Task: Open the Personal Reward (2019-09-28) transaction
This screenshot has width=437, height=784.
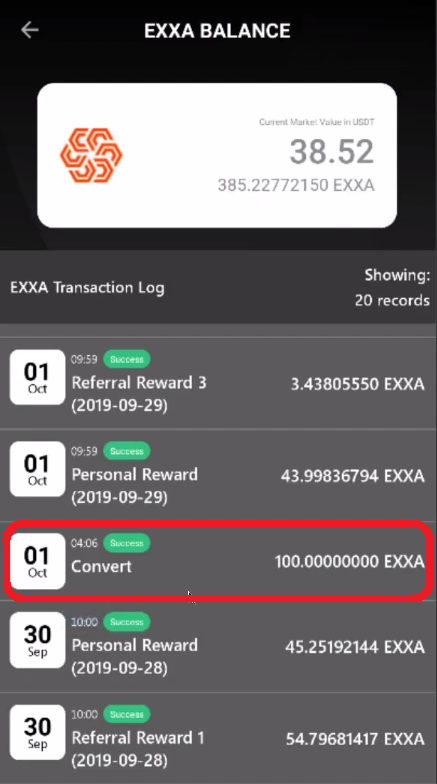Action: (218, 646)
